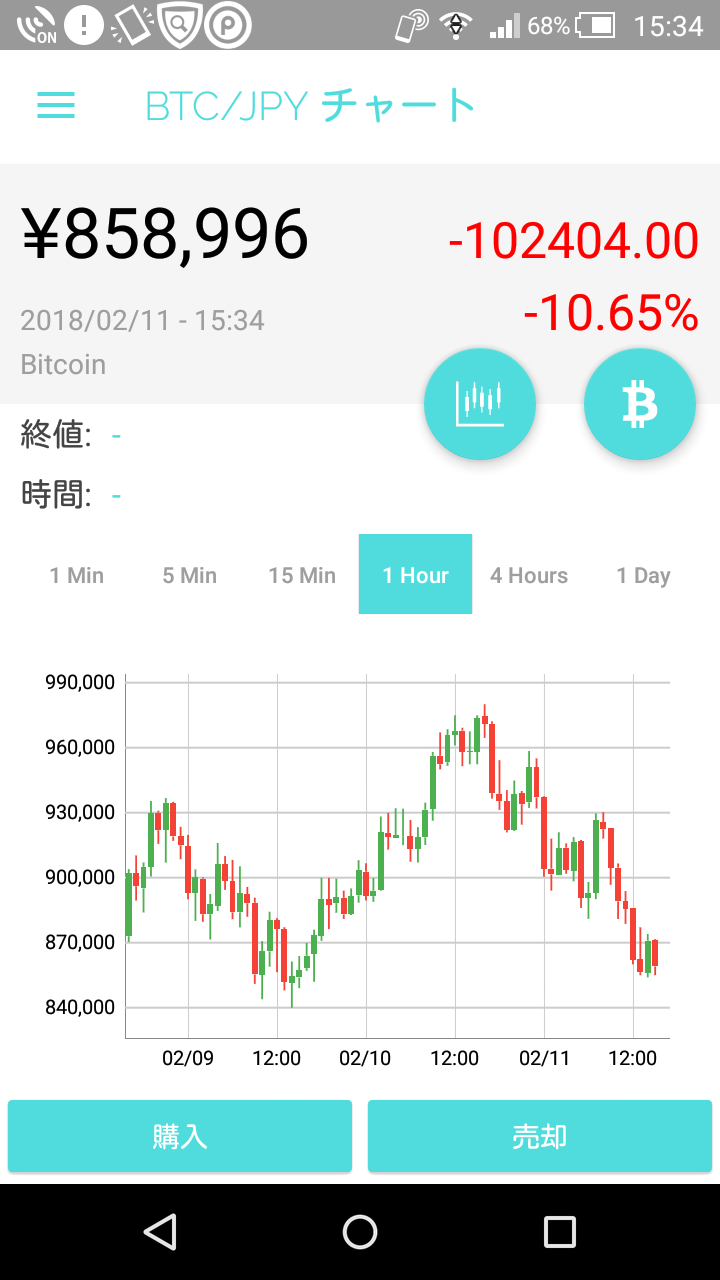Image resolution: width=720 pixels, height=1280 pixels.
Task: Tap the 購入 buy button
Action: pyautogui.click(x=180, y=1136)
